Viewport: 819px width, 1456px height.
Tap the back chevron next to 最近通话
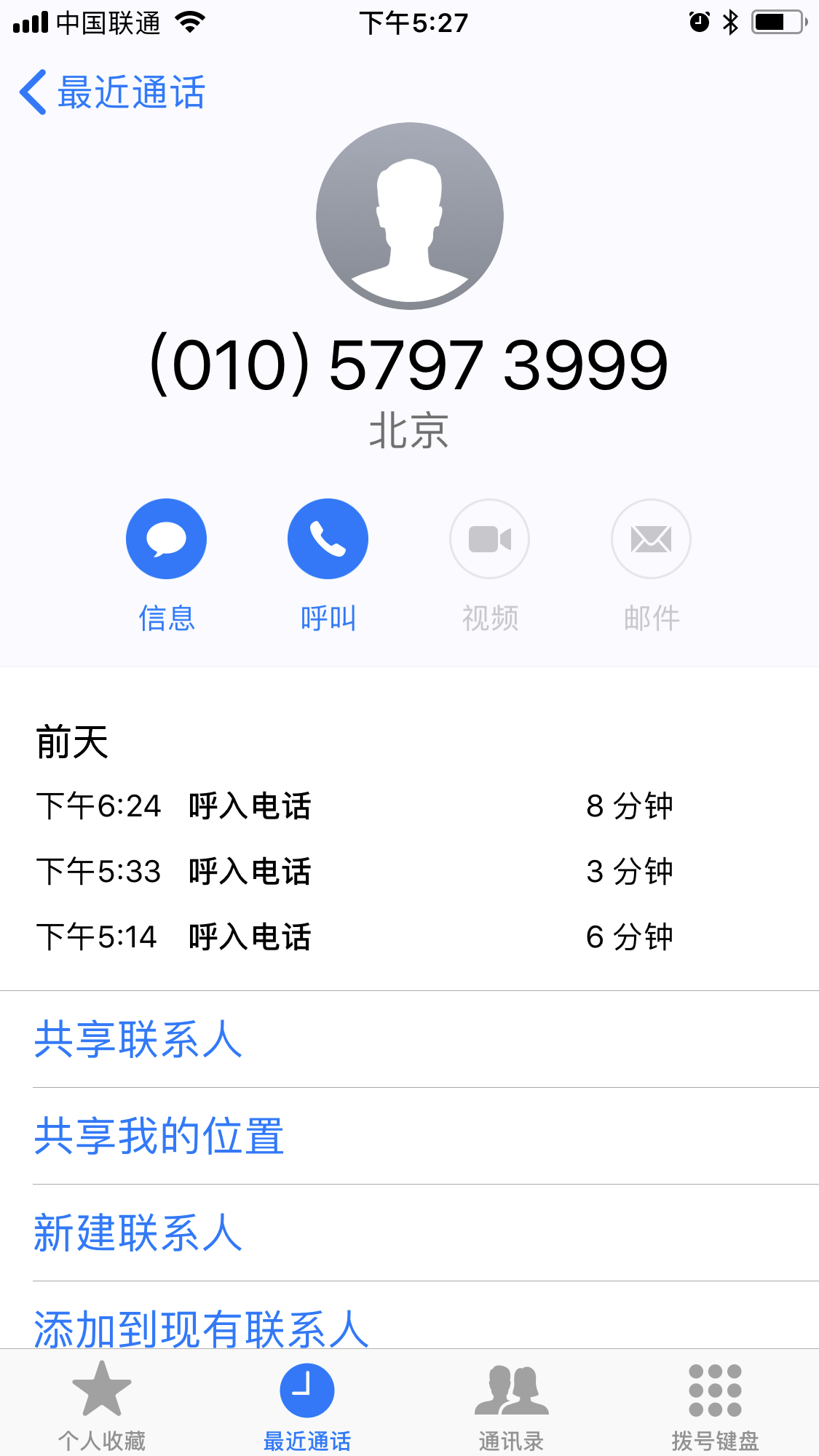(x=31, y=92)
